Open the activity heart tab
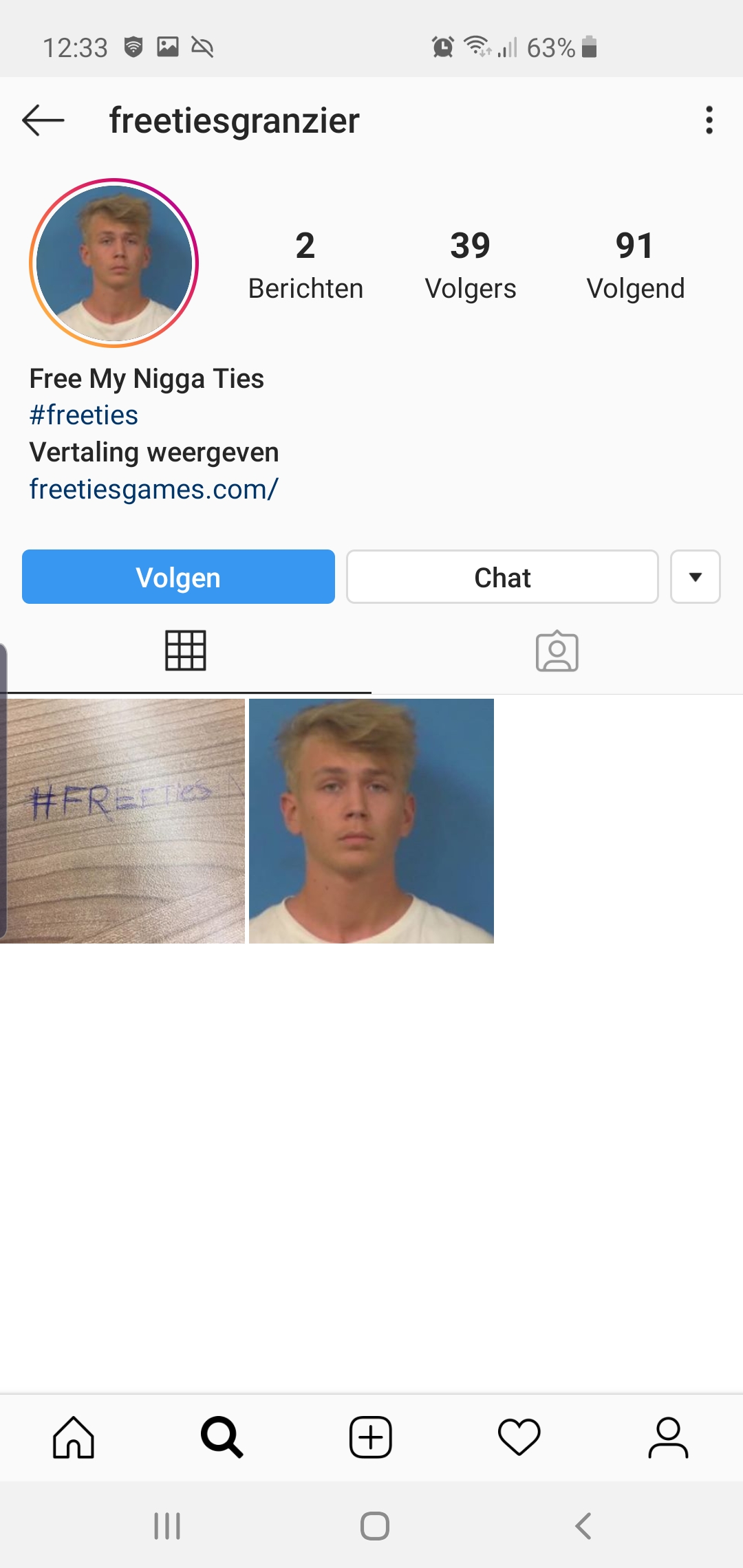The width and height of the screenshot is (743, 1568). click(x=519, y=1437)
